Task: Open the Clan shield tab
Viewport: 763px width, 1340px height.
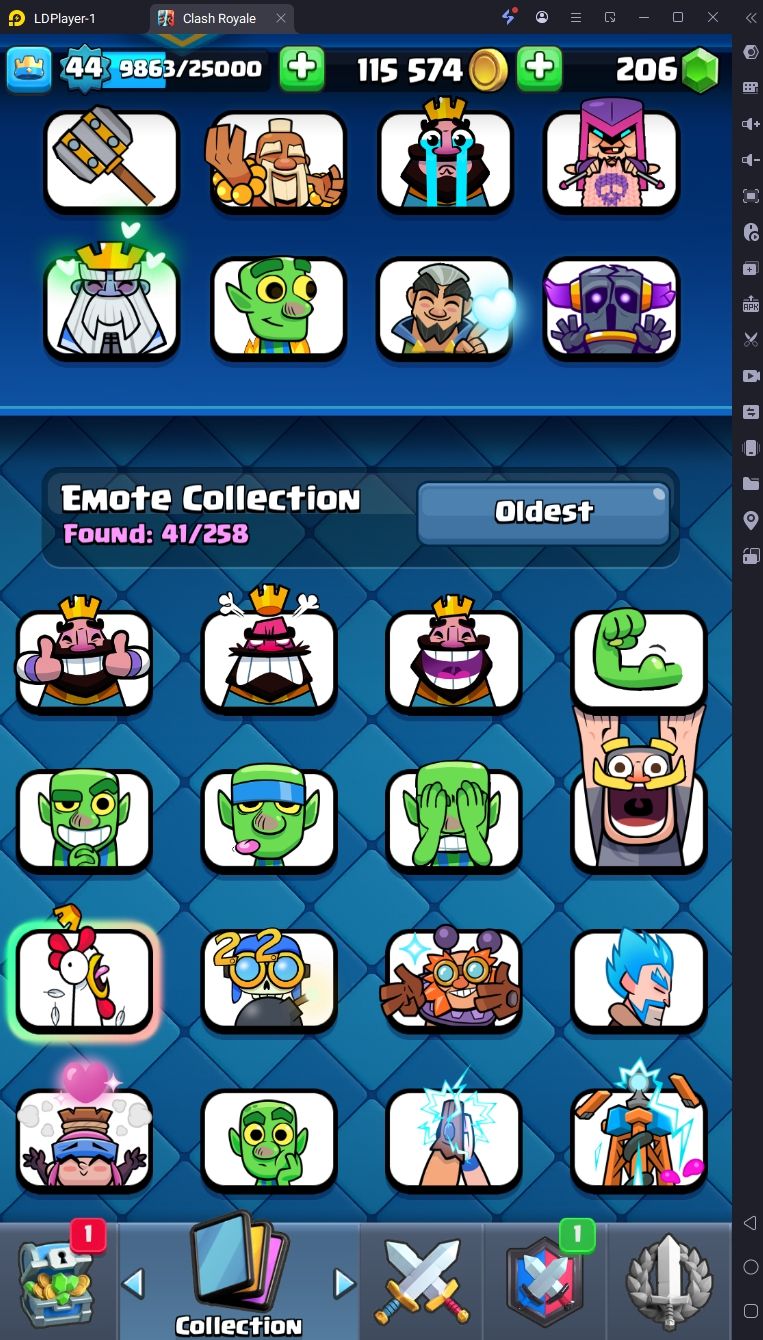Action: pyautogui.click(x=544, y=1282)
